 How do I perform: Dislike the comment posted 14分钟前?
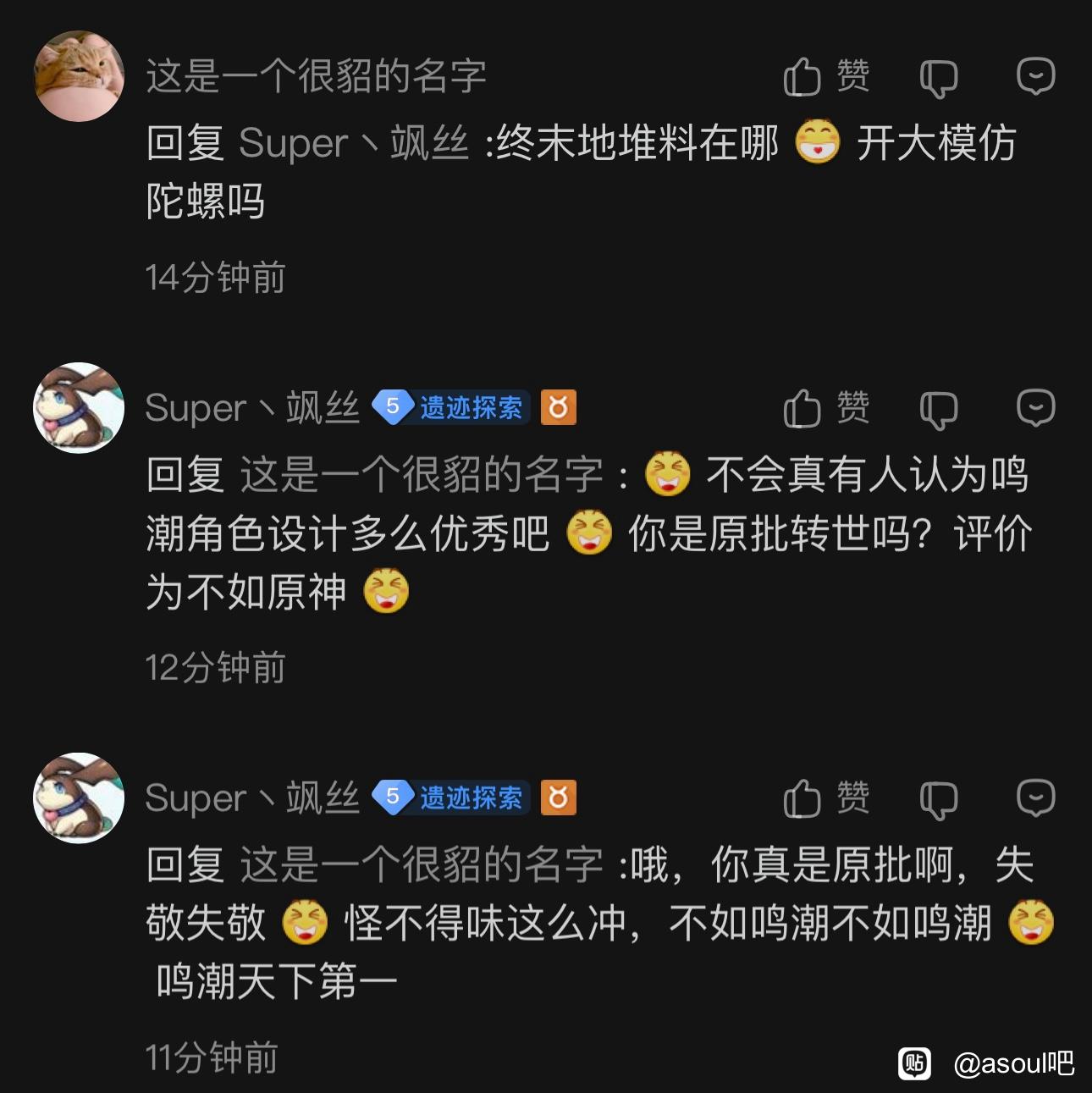click(938, 79)
